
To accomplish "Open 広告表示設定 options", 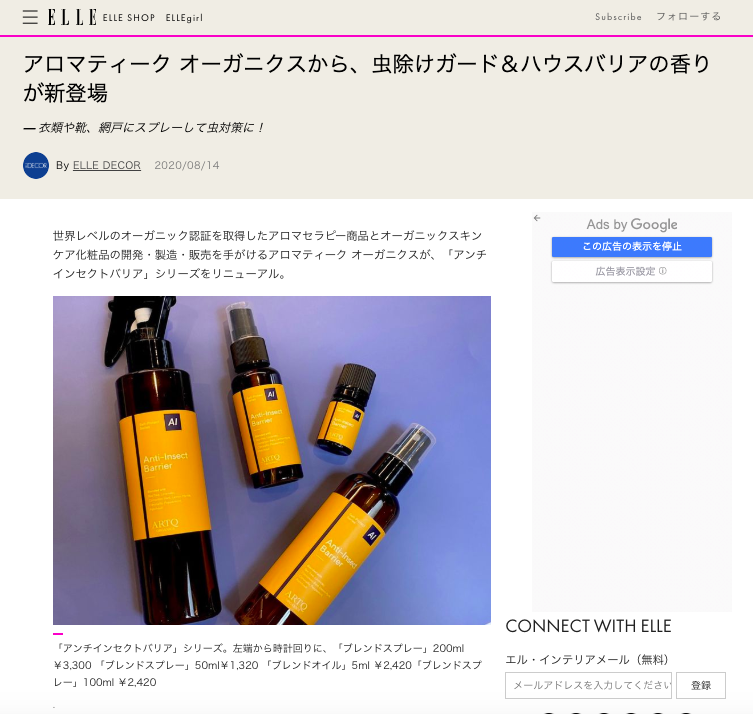I will pos(631,271).
